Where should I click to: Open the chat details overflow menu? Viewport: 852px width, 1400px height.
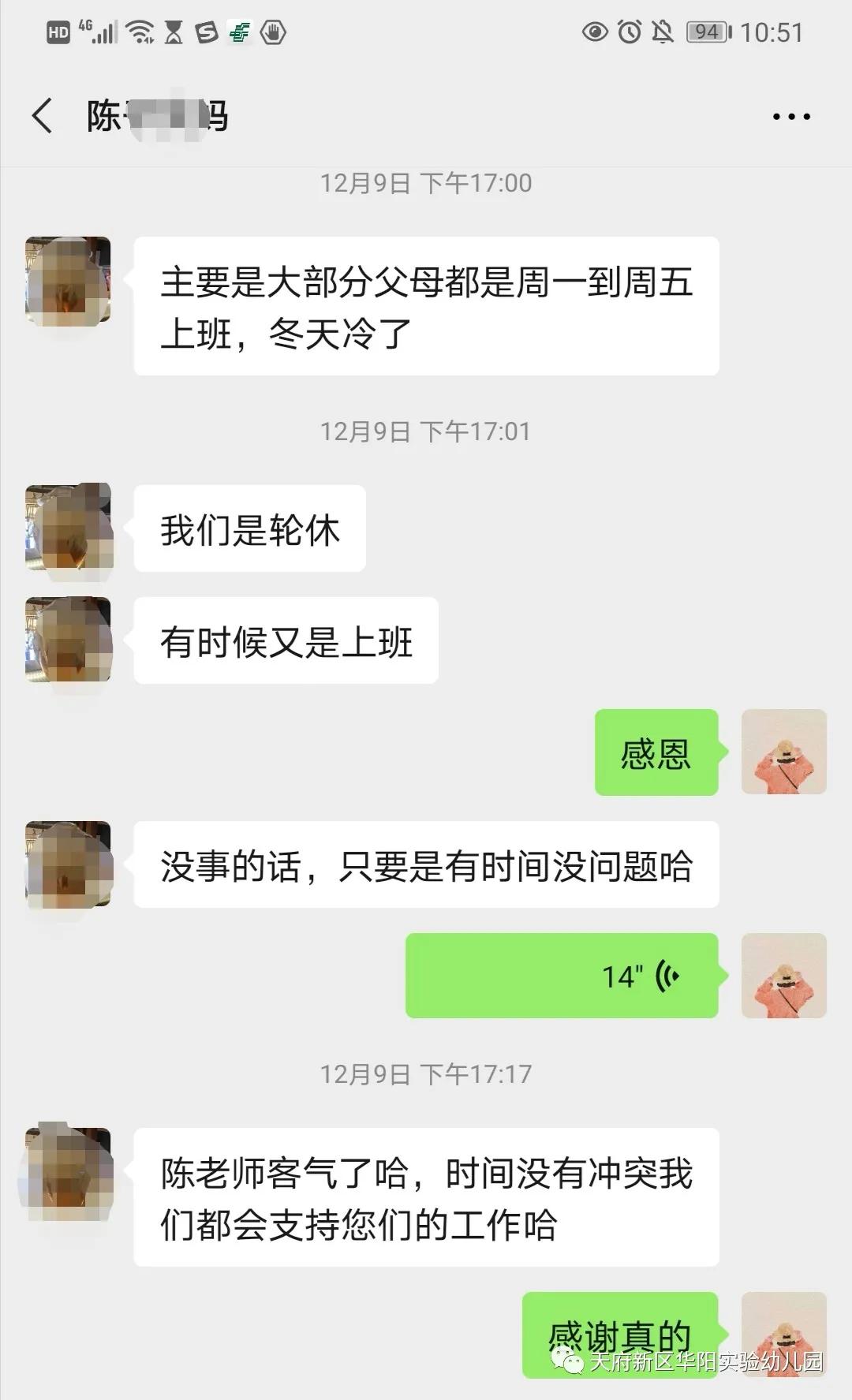click(790, 117)
